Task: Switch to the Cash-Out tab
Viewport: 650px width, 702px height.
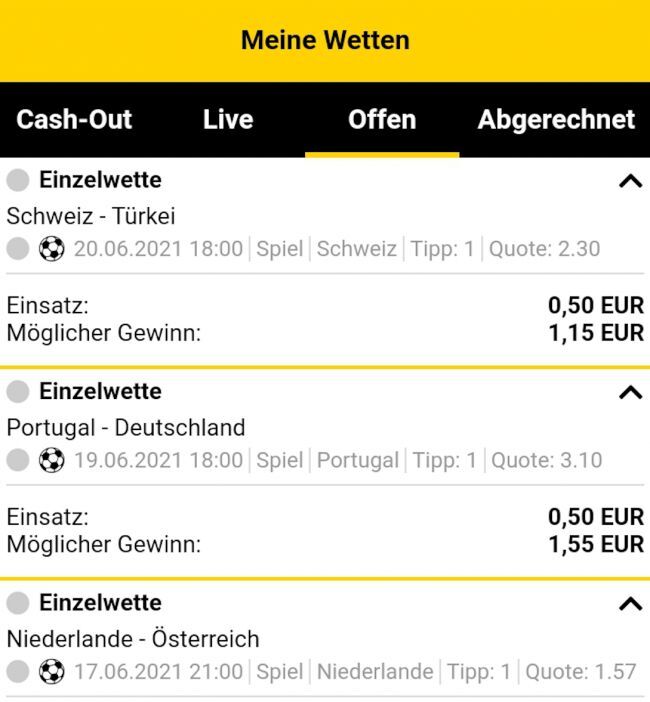Action: pos(75,120)
